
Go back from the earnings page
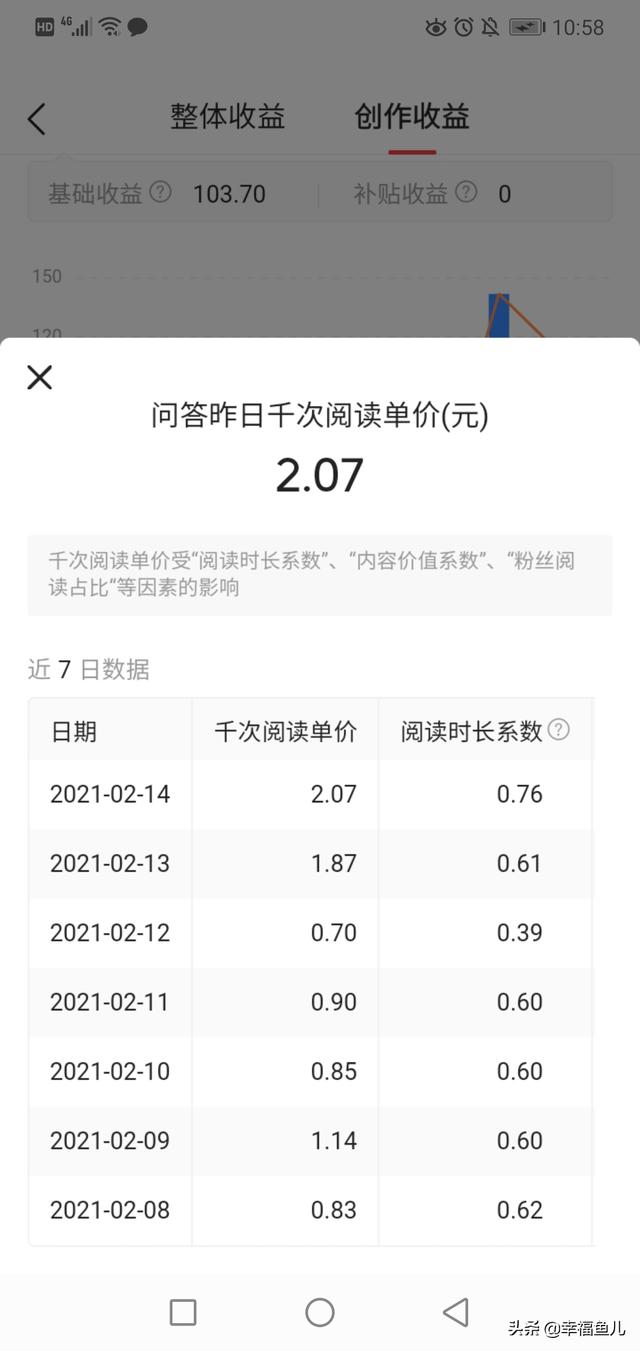[x=37, y=119]
